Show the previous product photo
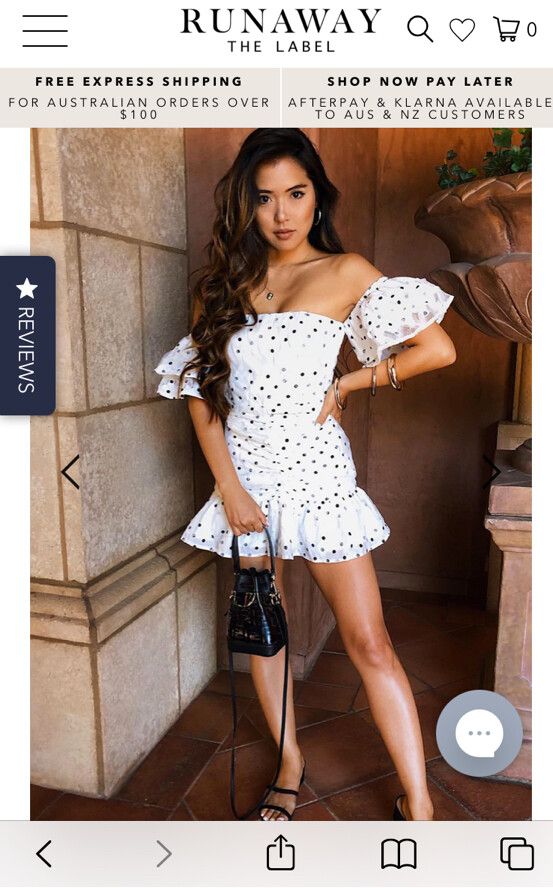Image resolution: width=553 pixels, height=888 pixels. tap(70, 471)
